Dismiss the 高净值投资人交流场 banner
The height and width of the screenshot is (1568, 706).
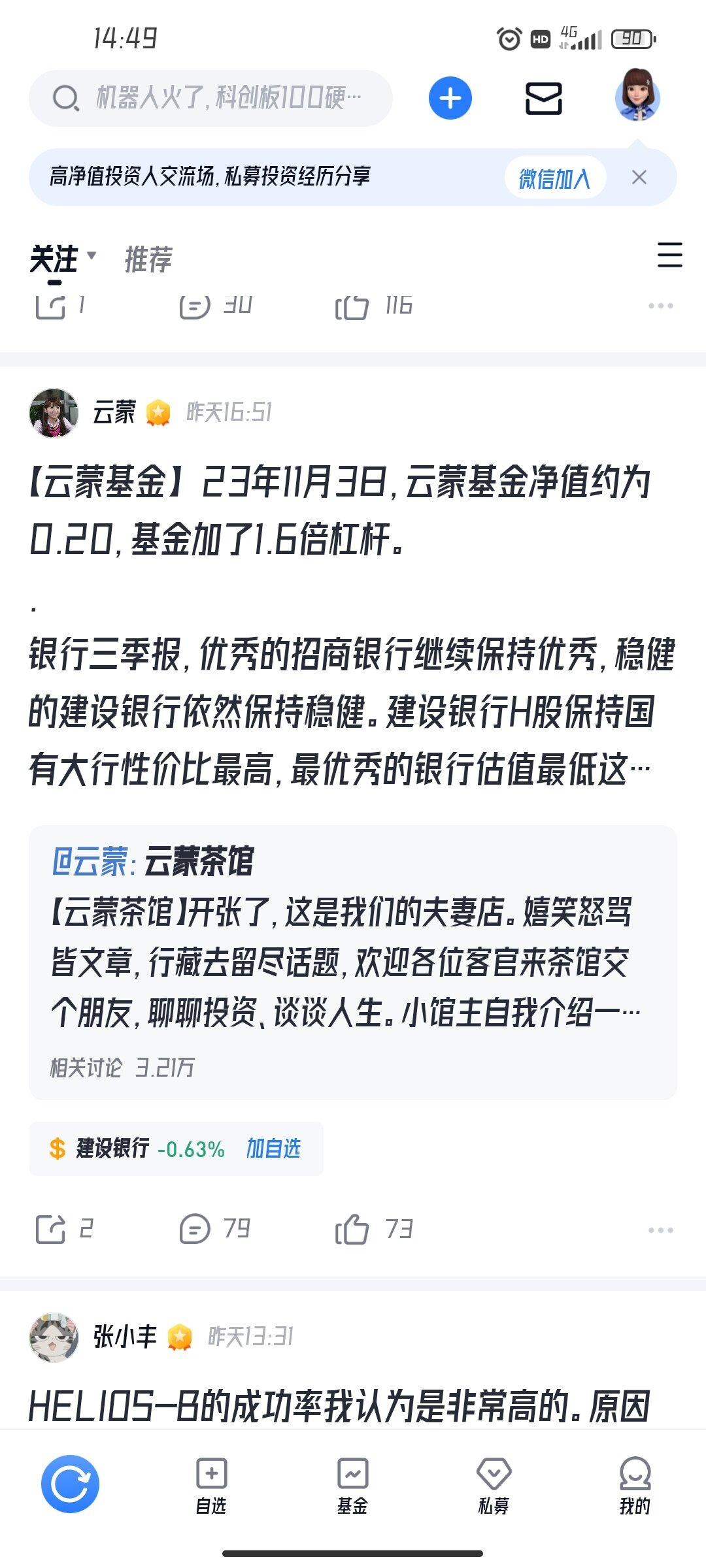click(639, 177)
